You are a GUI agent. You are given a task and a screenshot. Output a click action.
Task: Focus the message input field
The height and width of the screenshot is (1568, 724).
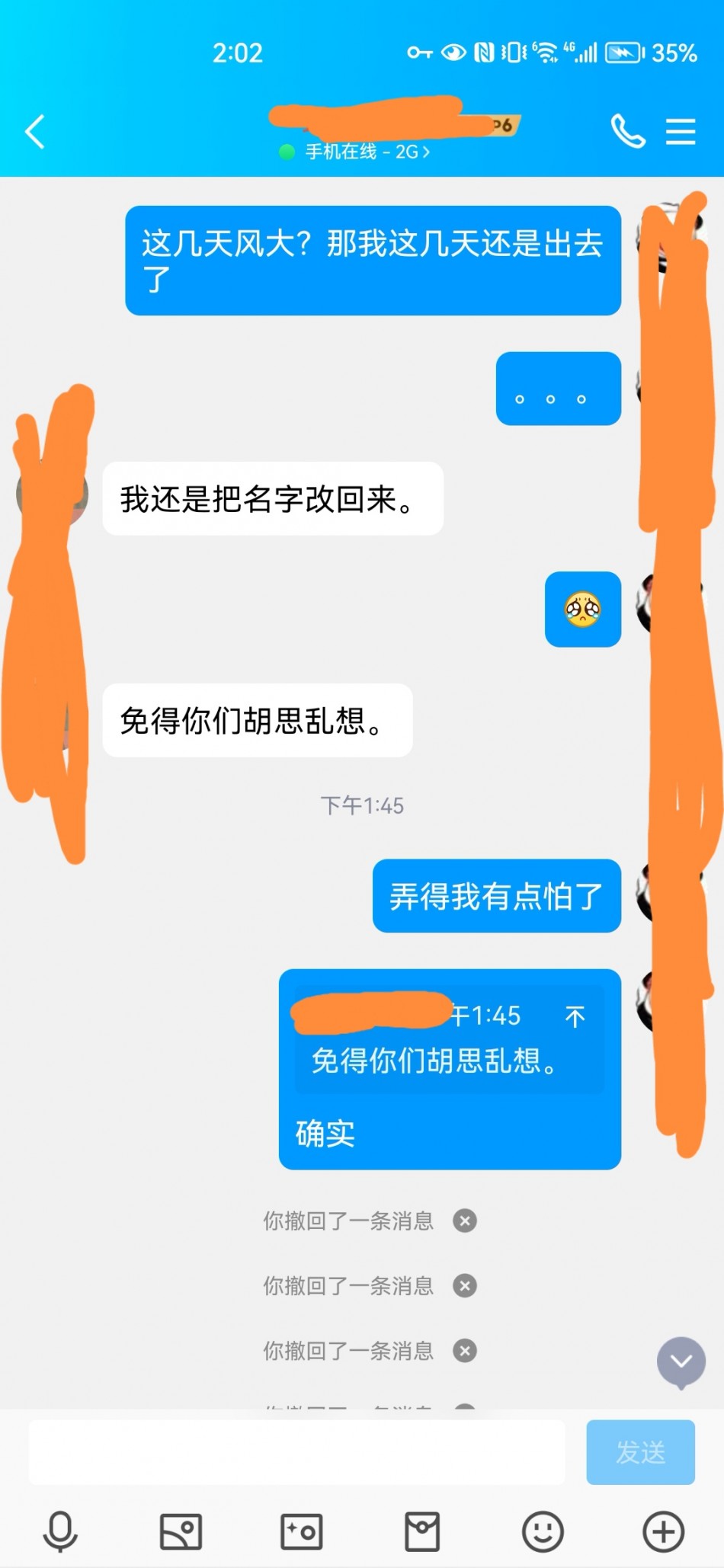point(297,1452)
